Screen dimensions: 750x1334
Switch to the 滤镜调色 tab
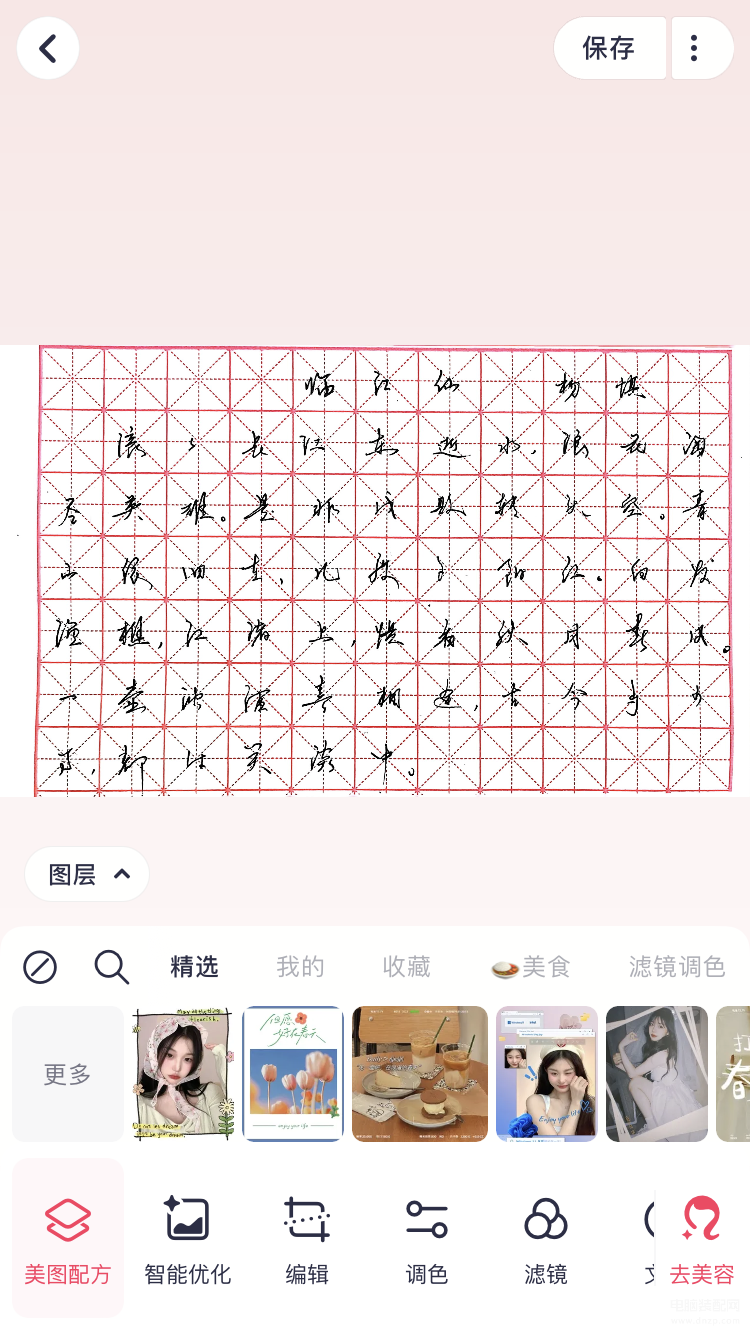pyautogui.click(x=676, y=967)
